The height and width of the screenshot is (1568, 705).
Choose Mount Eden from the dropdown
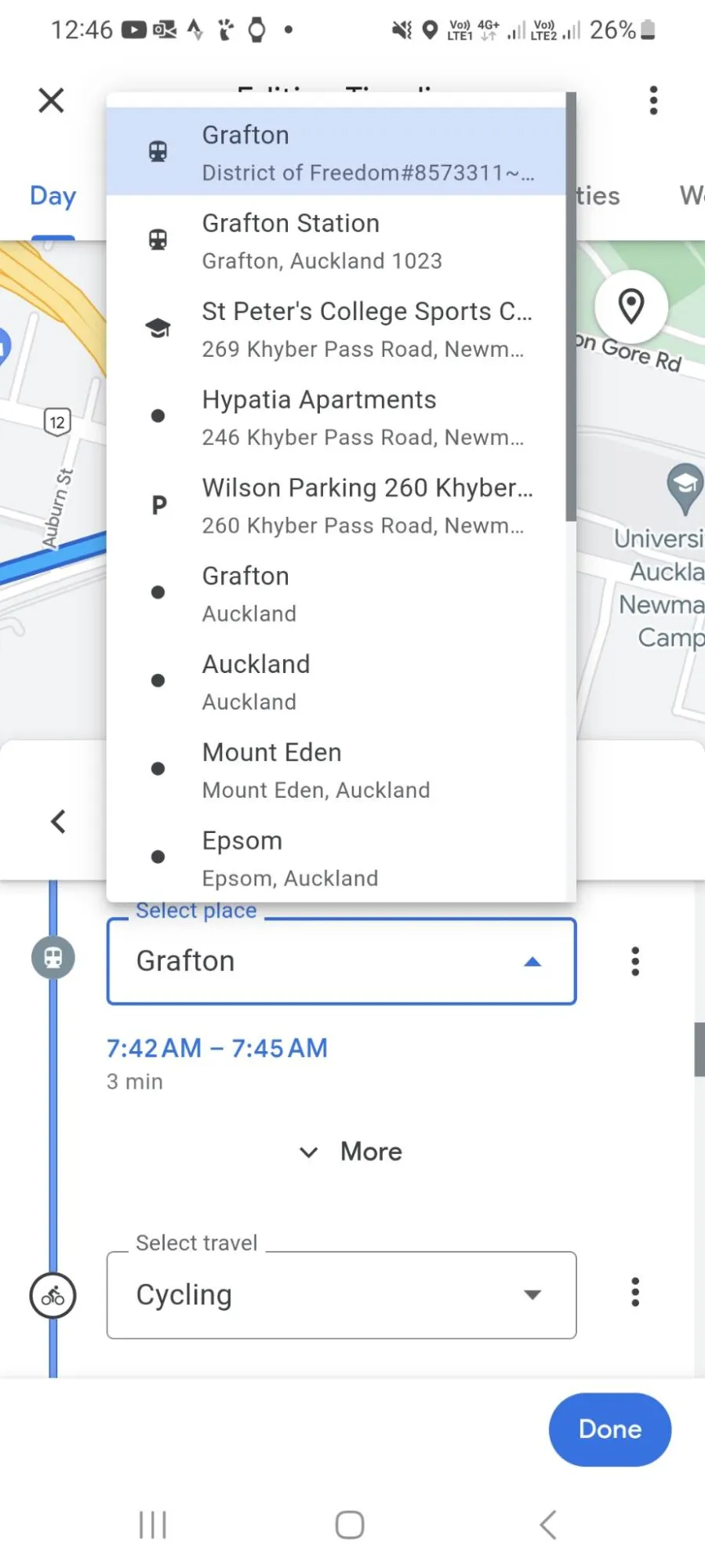click(x=336, y=769)
